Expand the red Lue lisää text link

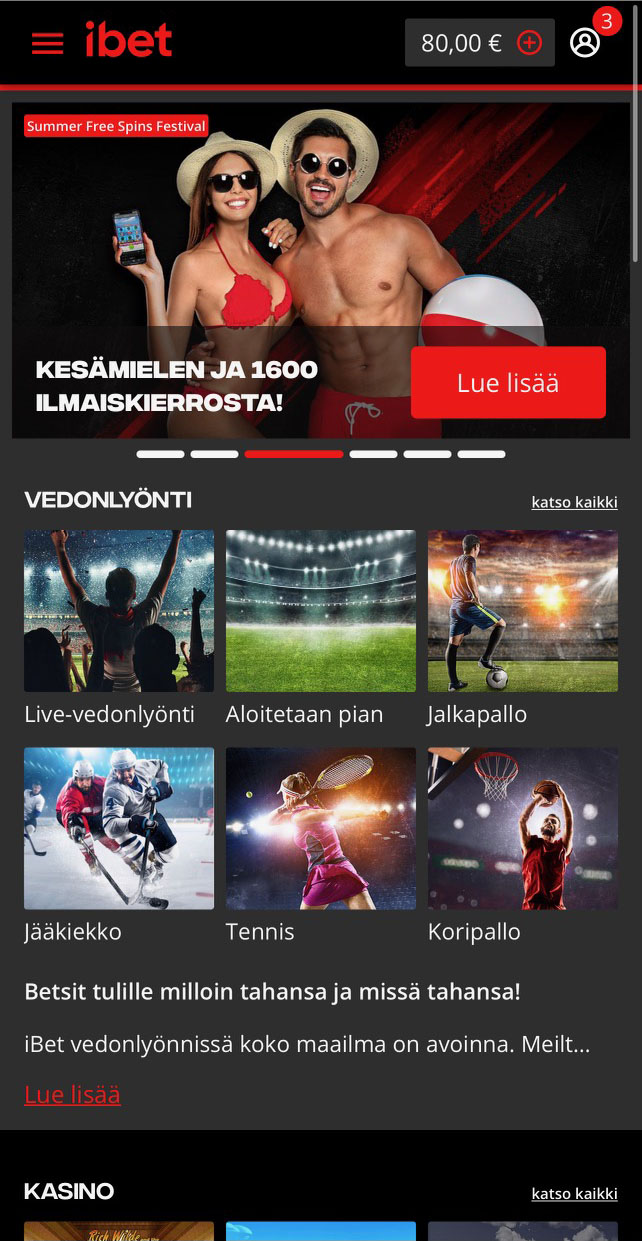(x=72, y=1094)
